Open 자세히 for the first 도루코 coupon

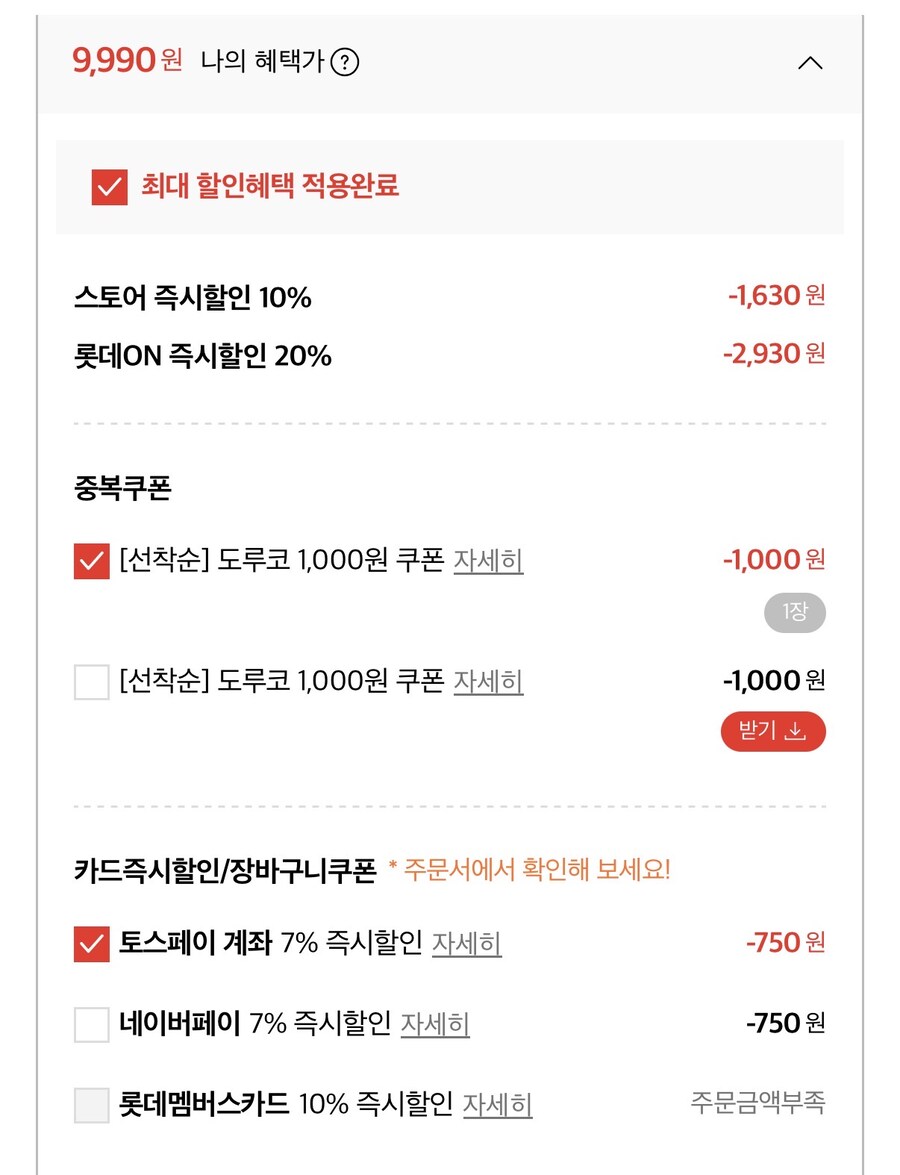click(488, 561)
